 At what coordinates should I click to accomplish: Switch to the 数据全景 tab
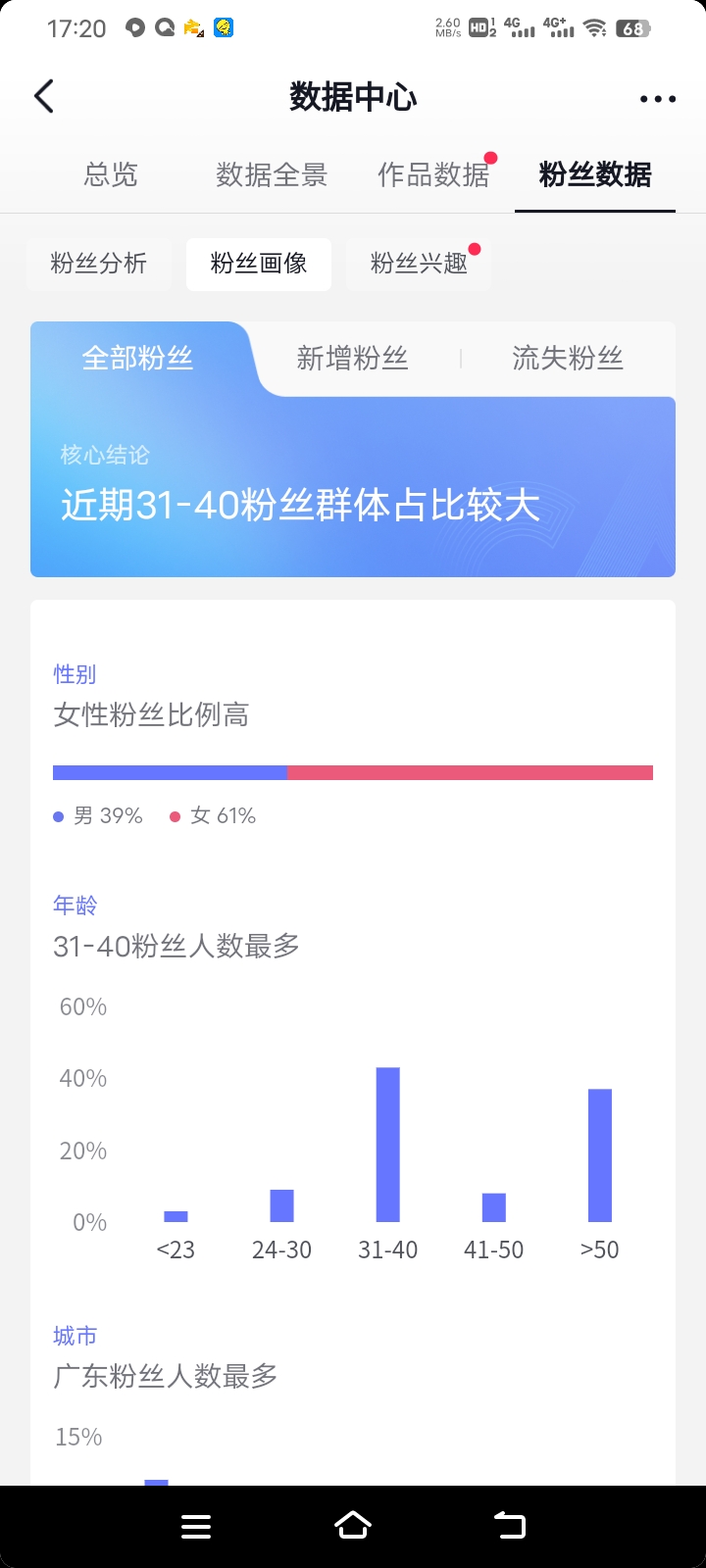(x=272, y=174)
